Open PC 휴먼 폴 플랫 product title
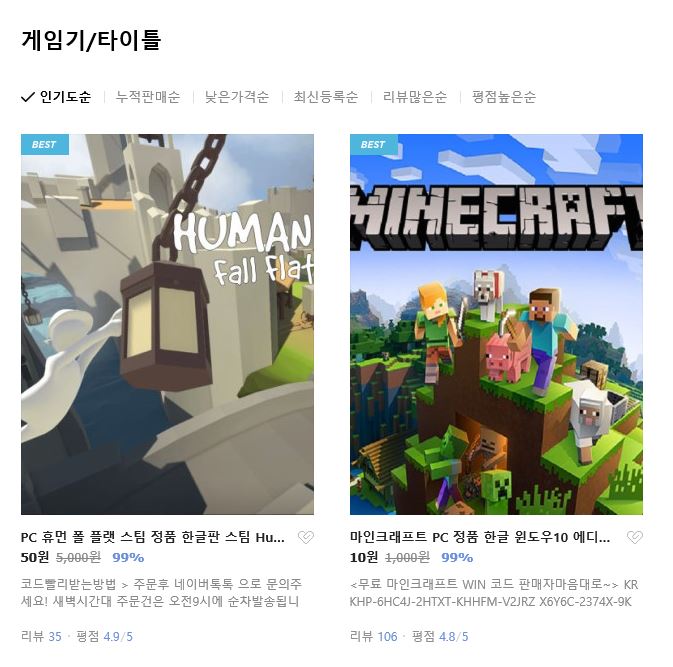673x667 pixels. pos(152,537)
